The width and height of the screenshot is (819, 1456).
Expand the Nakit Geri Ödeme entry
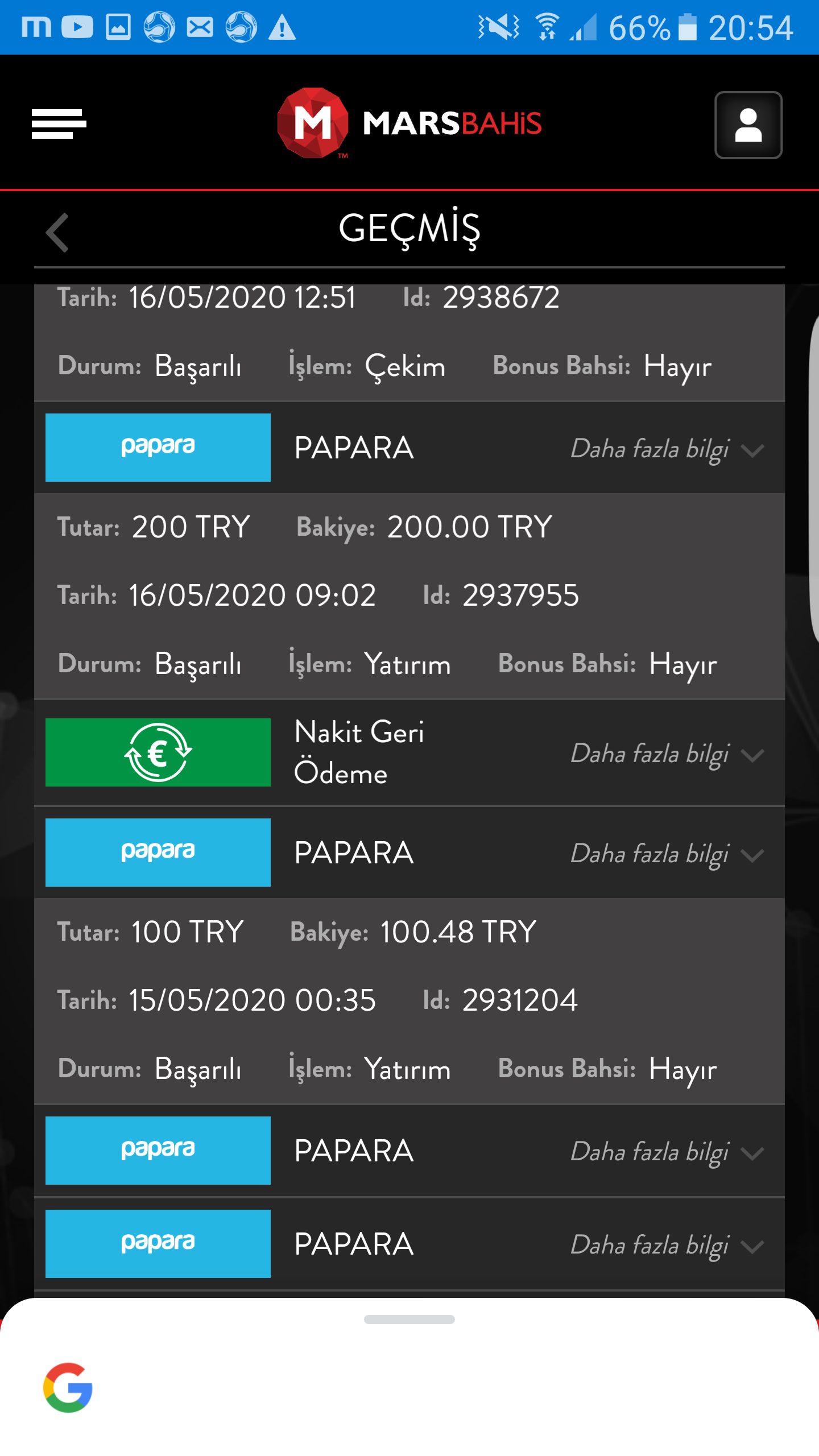pos(666,754)
